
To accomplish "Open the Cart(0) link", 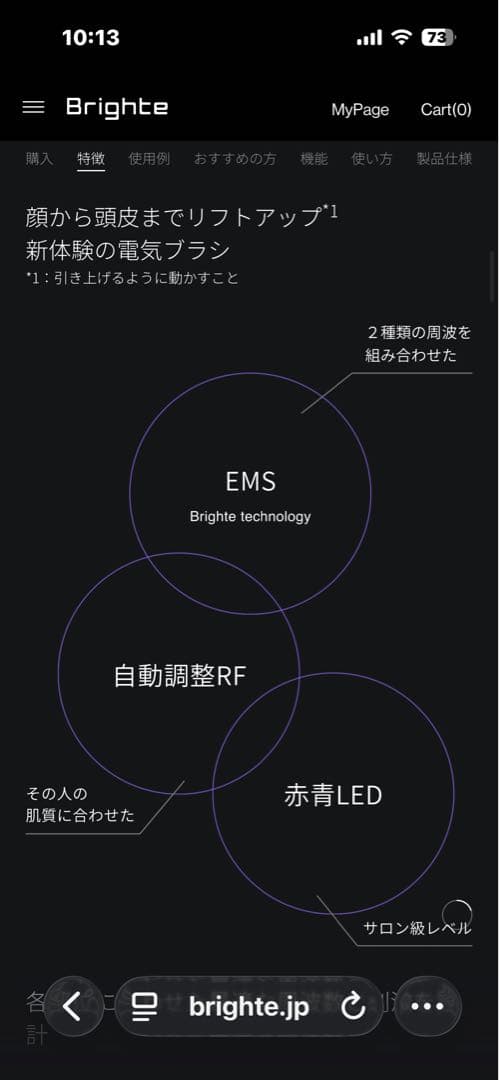I will (446, 110).
